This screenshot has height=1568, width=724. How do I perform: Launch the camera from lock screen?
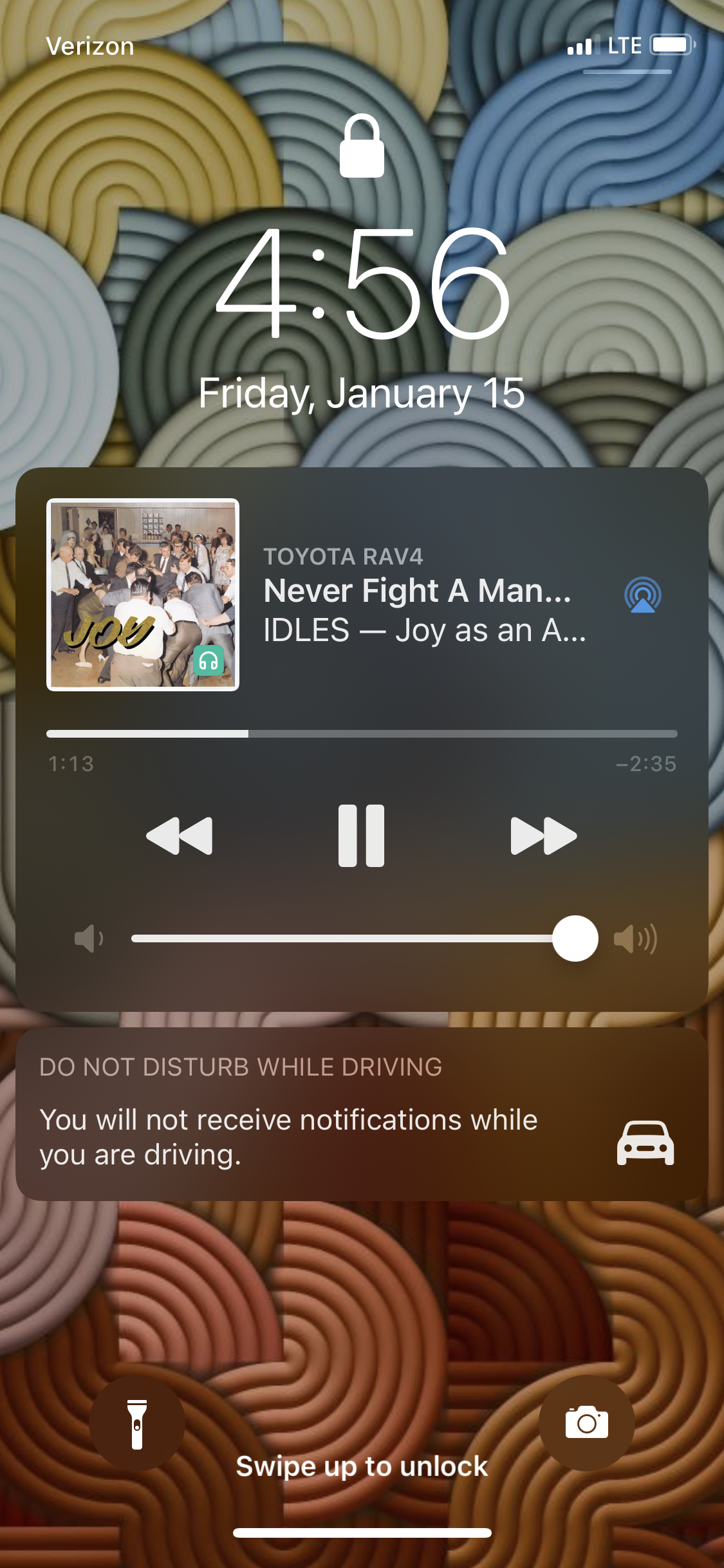[x=586, y=1423]
